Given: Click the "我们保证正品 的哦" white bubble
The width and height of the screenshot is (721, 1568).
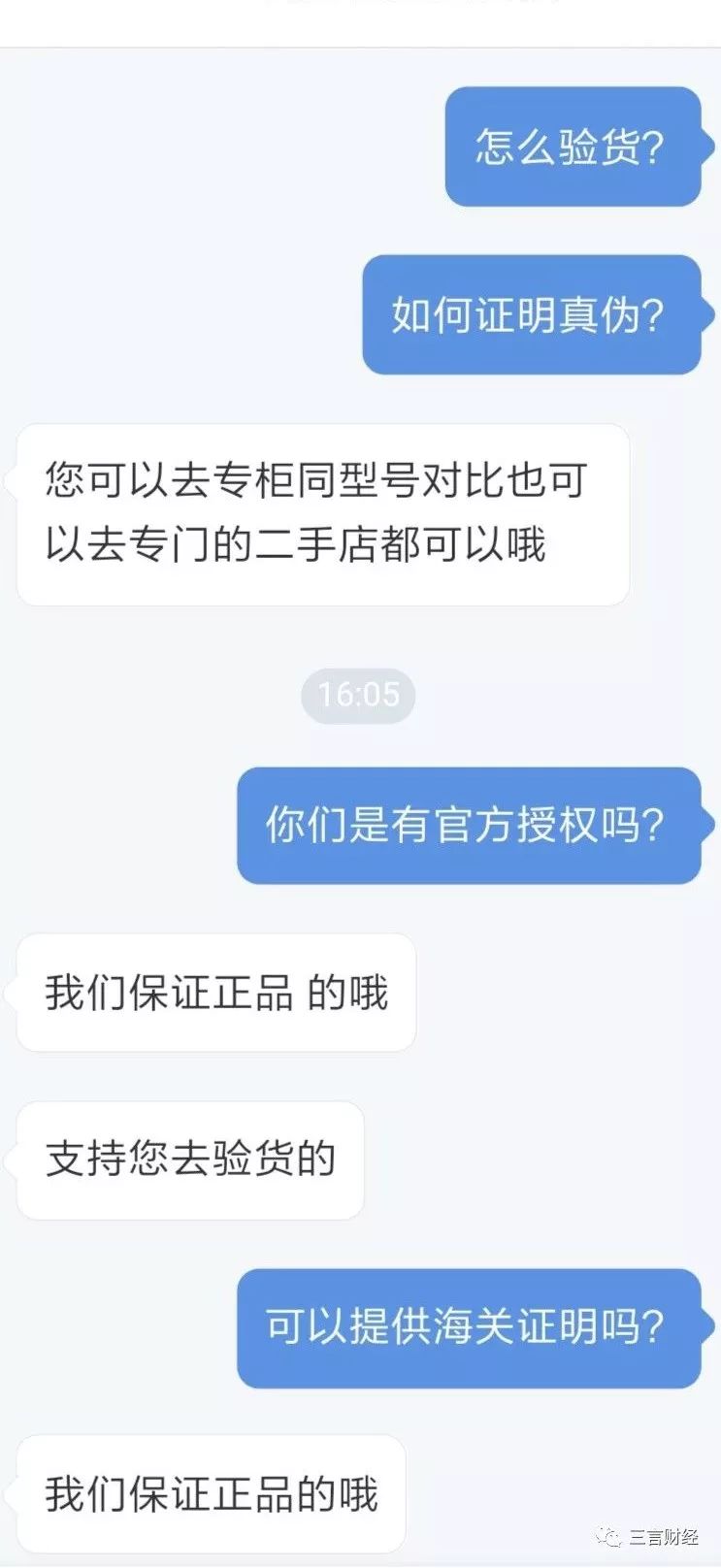Looking at the screenshot, I should [213, 992].
